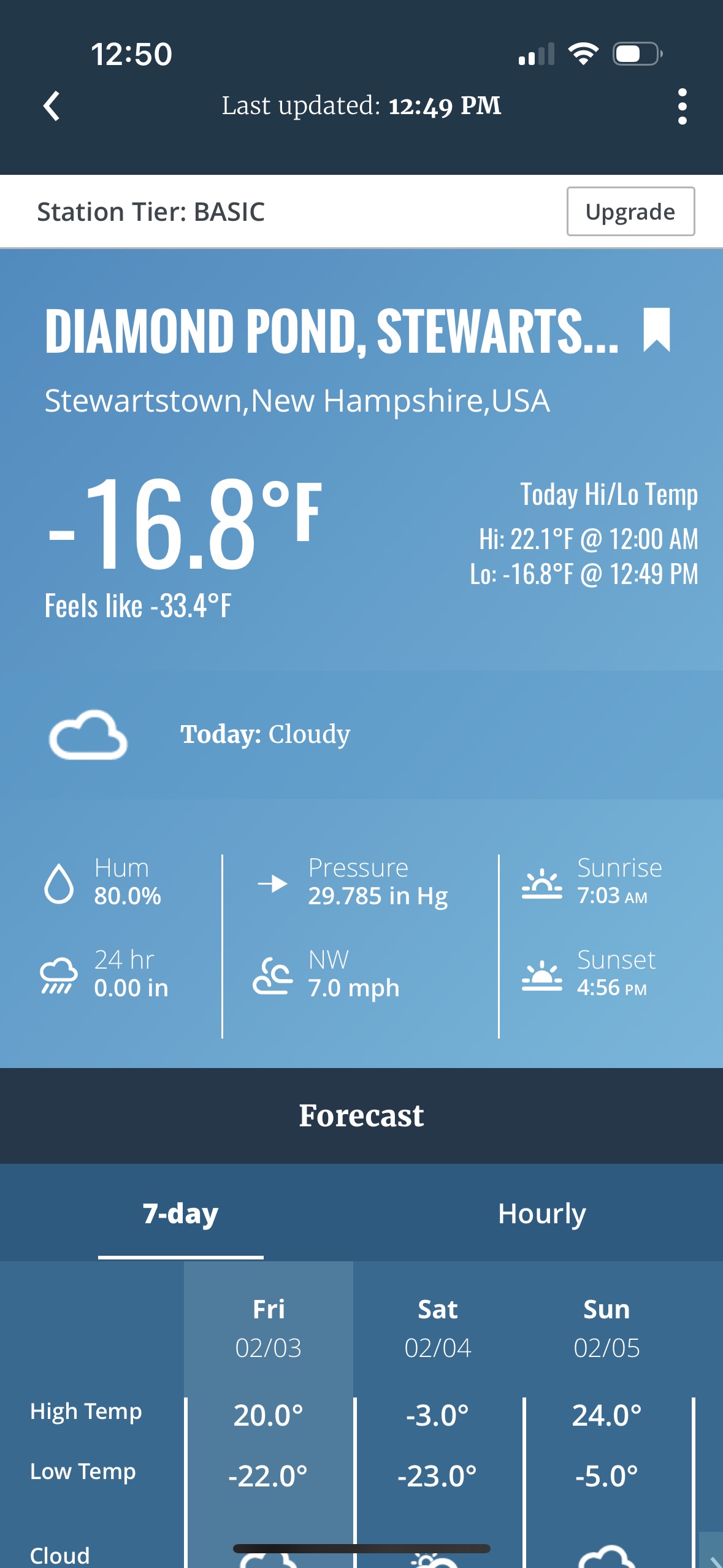
Task: Select the 7-day forecast tab
Action: click(x=181, y=1213)
